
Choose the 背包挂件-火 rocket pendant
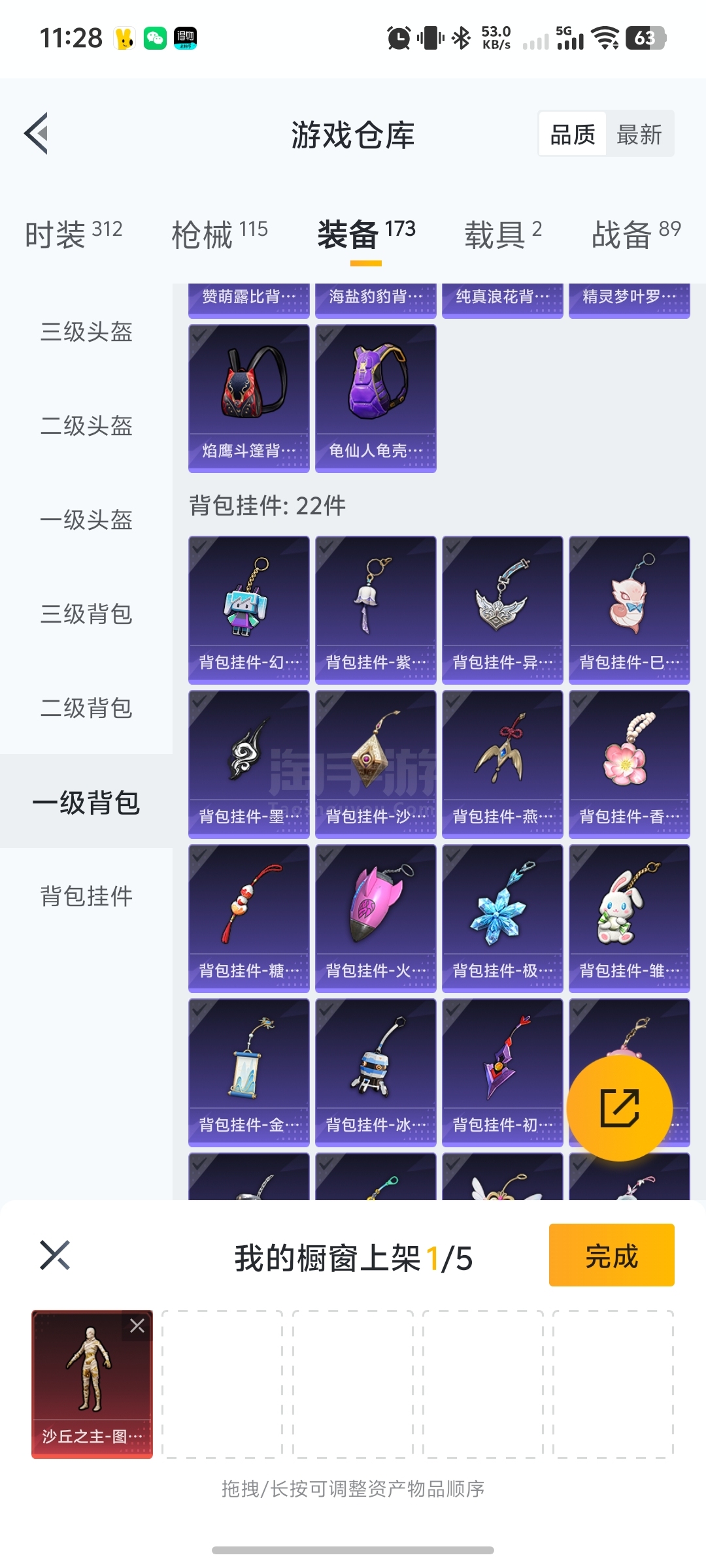click(x=375, y=918)
